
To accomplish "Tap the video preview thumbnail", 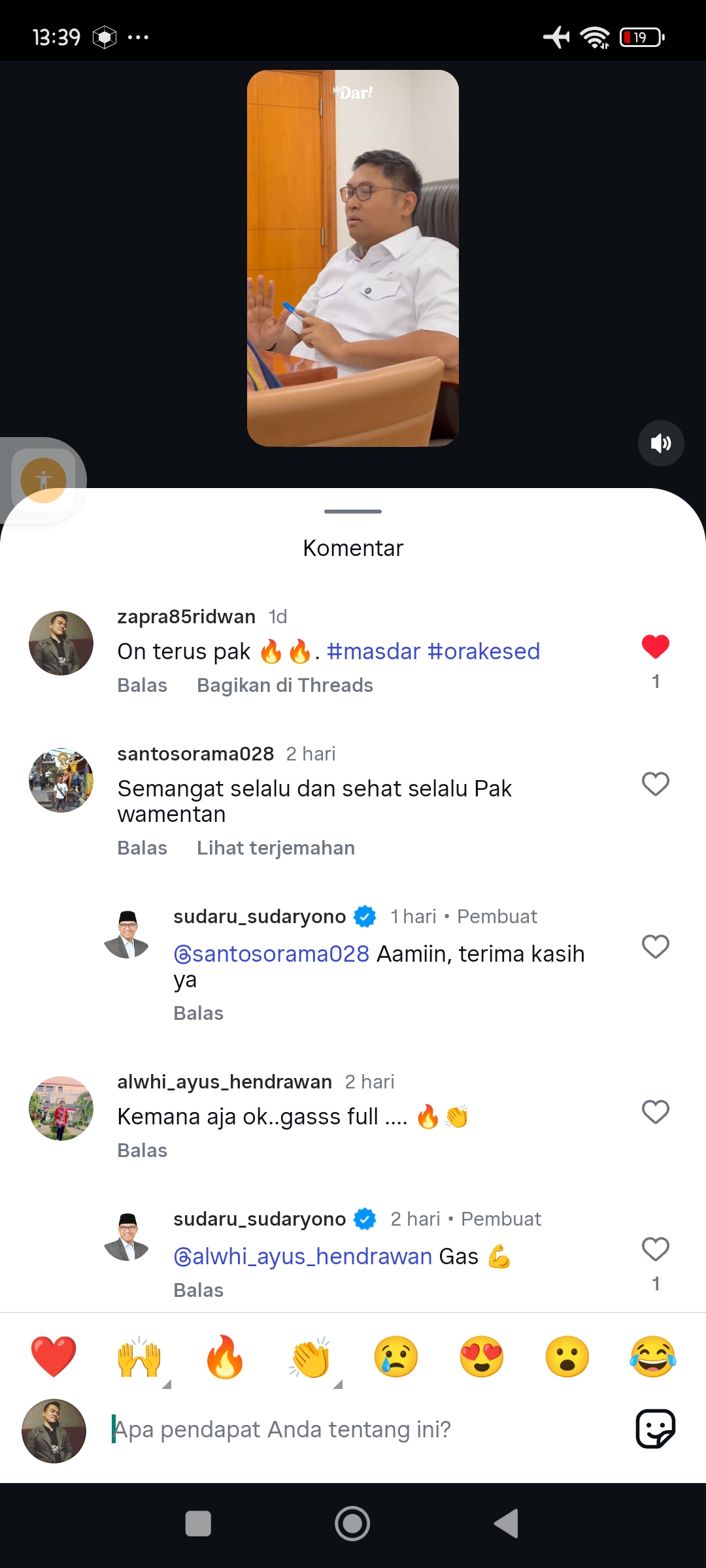I will click(353, 258).
